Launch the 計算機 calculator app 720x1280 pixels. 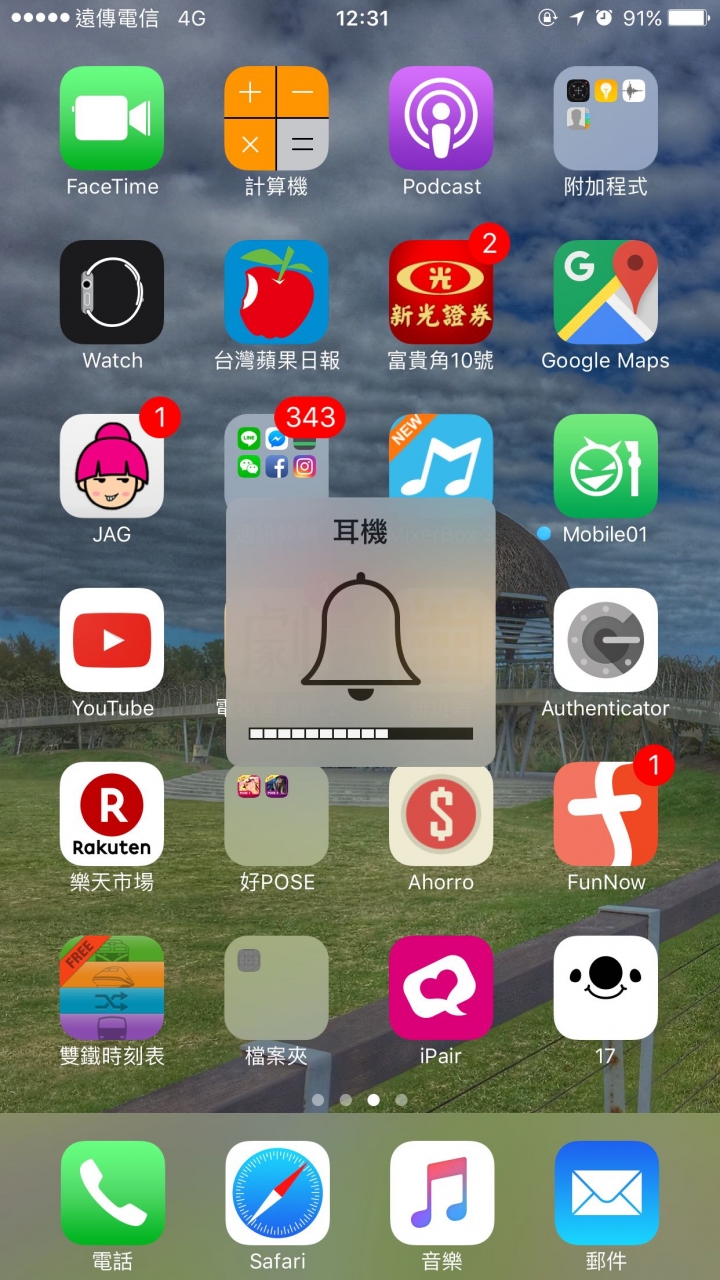click(x=276, y=119)
